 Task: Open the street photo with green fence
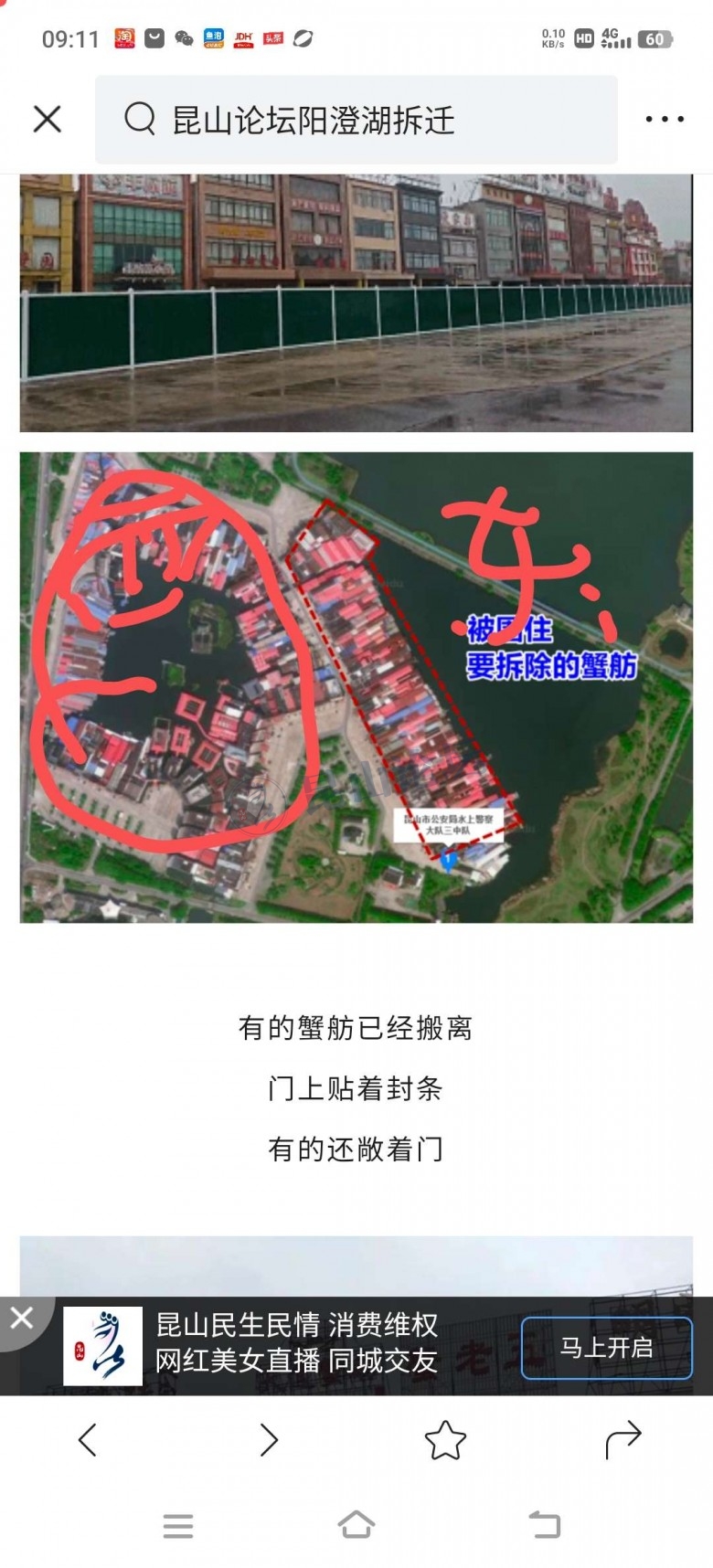click(x=356, y=302)
